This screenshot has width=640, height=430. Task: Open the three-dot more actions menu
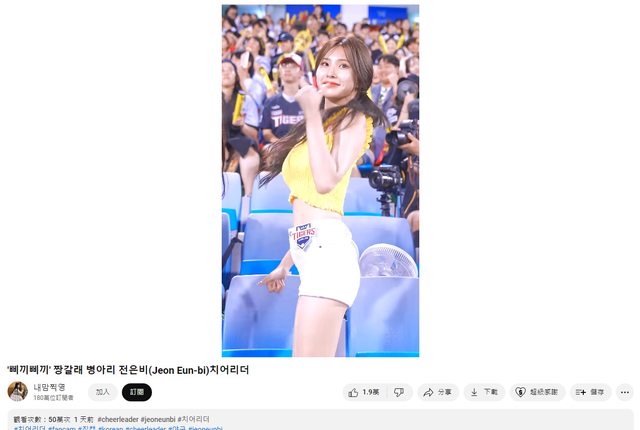click(x=624, y=392)
